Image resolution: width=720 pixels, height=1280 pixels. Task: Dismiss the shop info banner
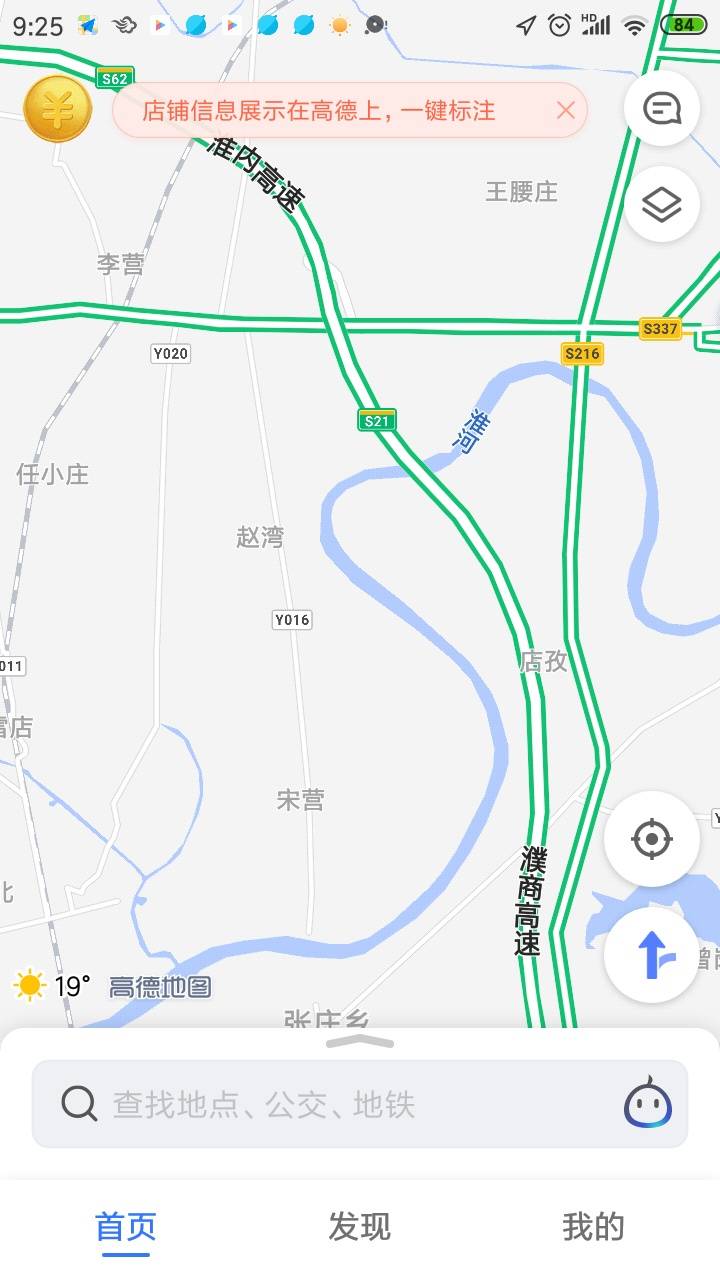point(566,110)
